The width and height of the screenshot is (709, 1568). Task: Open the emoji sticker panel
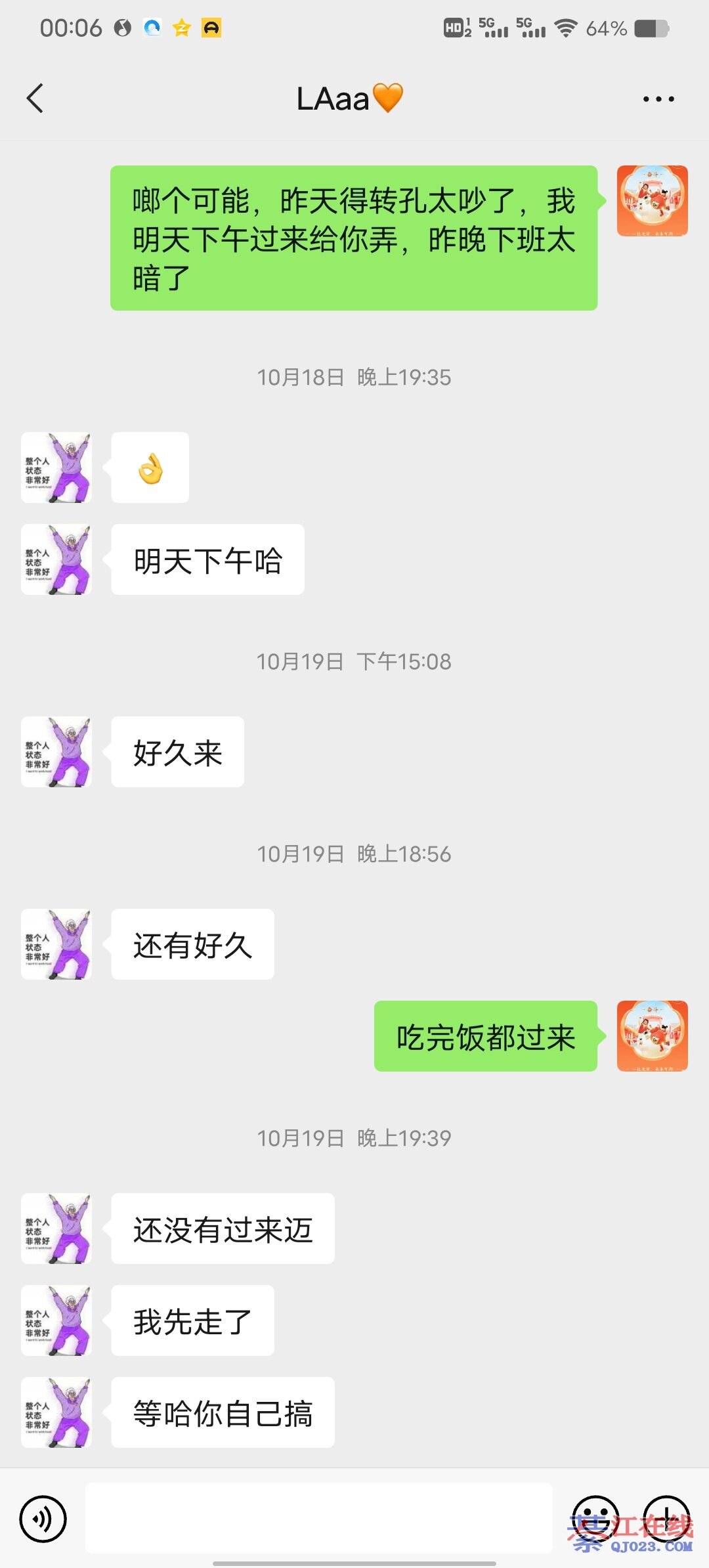[595, 1518]
